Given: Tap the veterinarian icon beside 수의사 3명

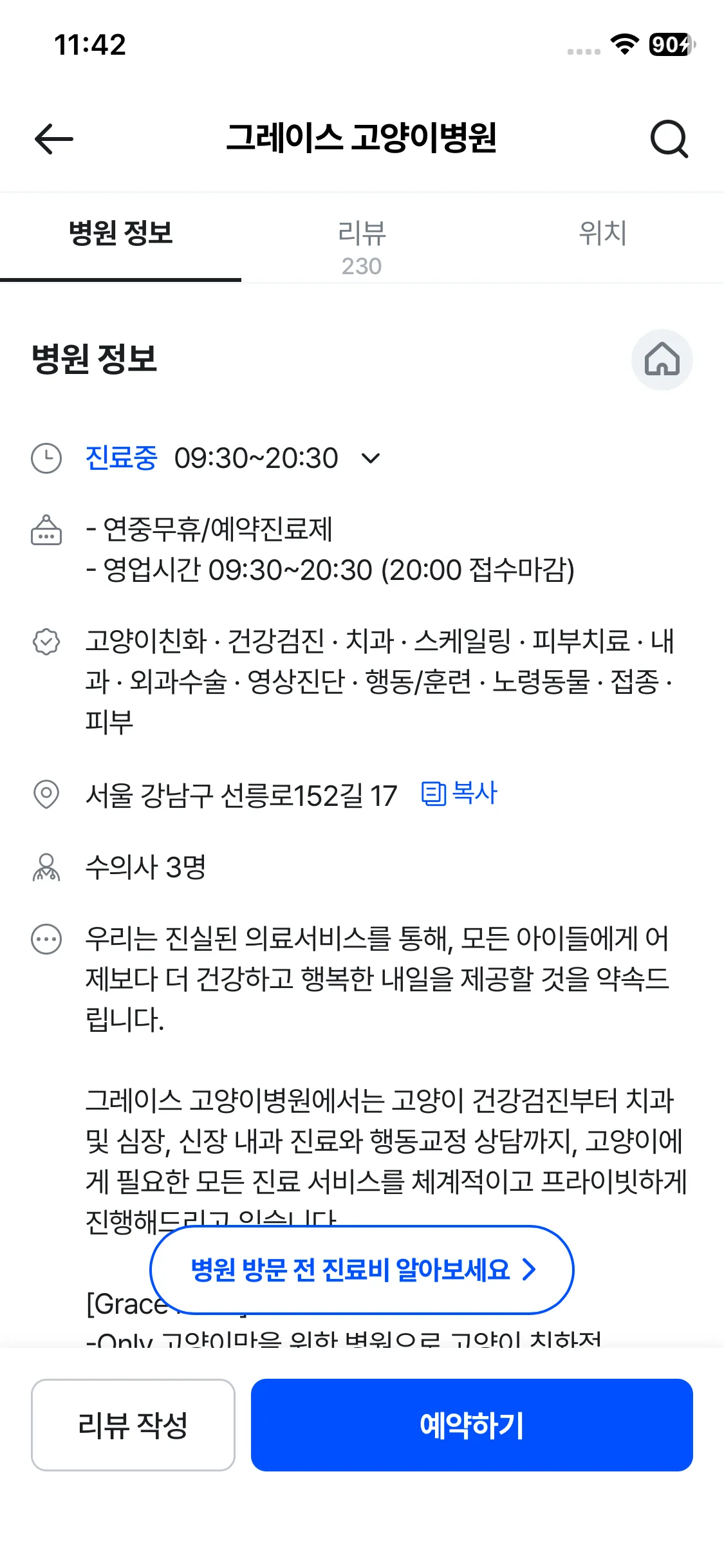Looking at the screenshot, I should click(x=45, y=868).
